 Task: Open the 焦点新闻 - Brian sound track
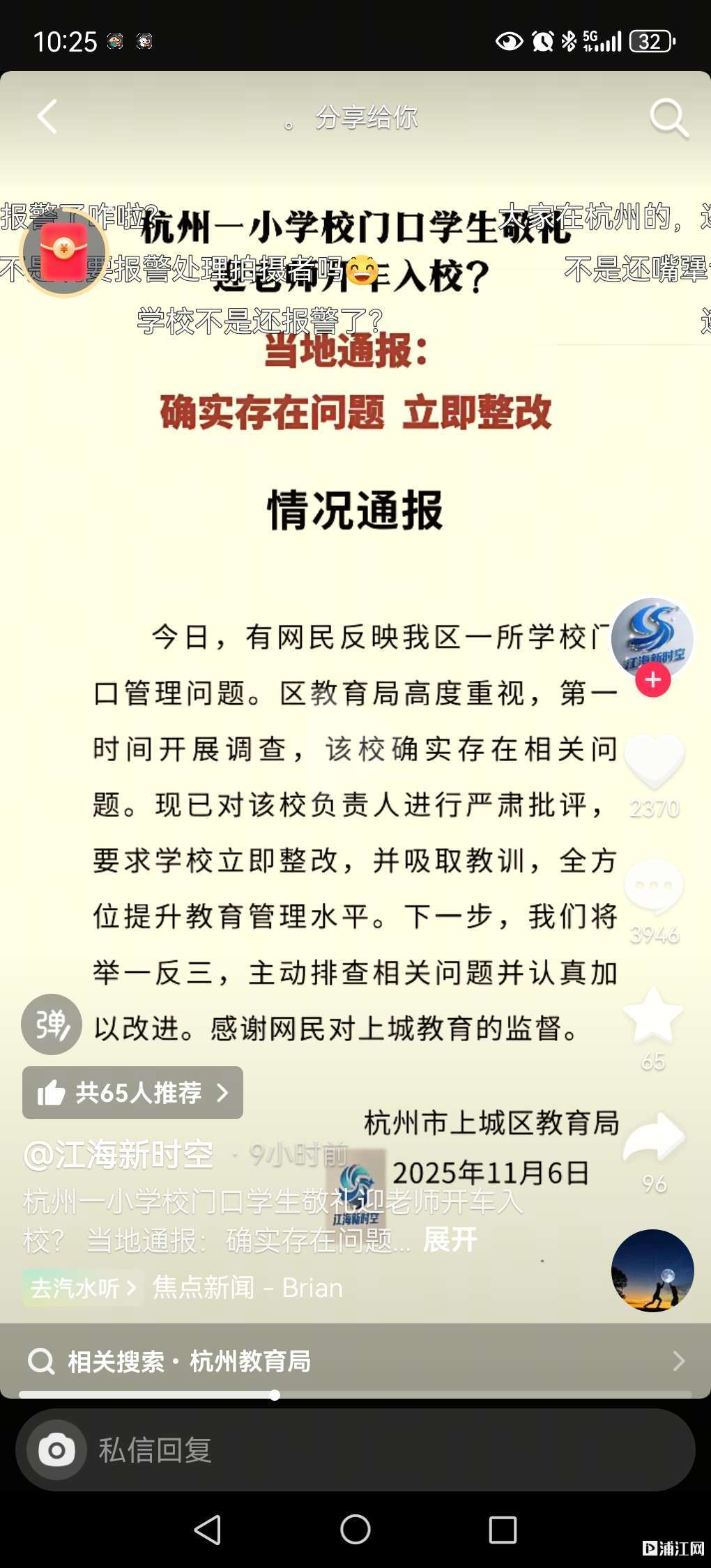tap(247, 1288)
